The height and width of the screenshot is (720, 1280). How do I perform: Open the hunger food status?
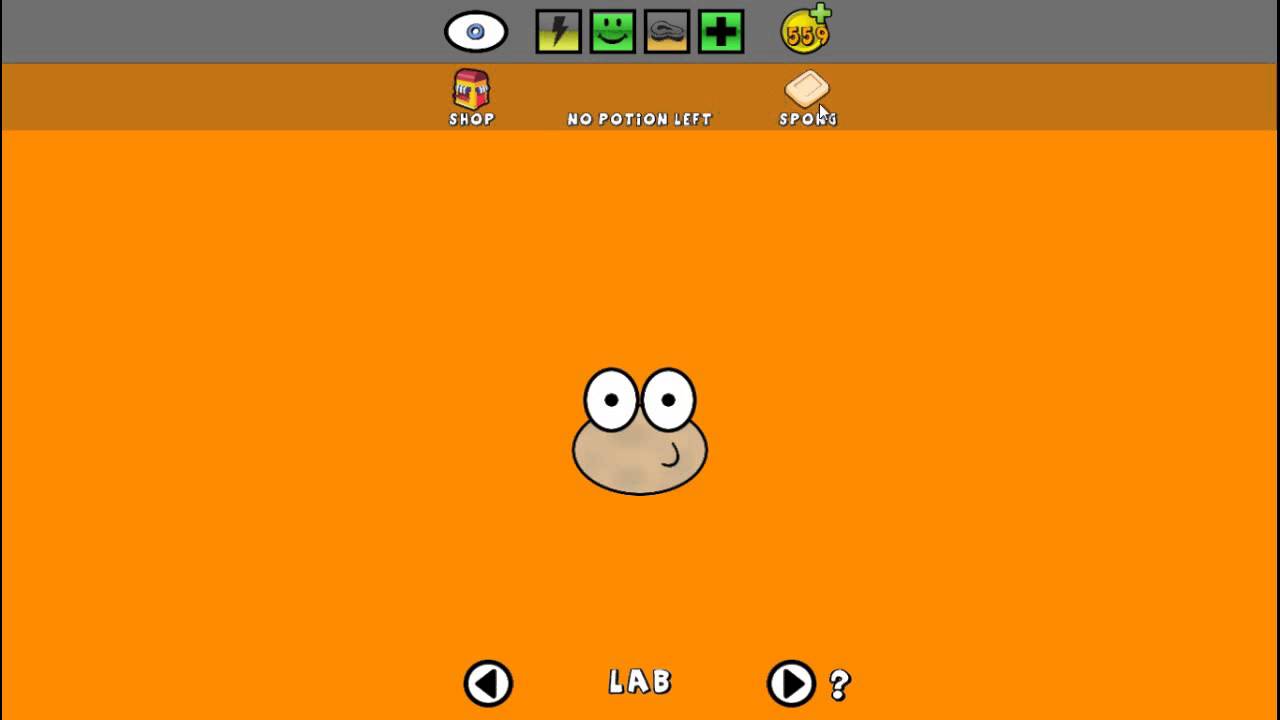(666, 32)
